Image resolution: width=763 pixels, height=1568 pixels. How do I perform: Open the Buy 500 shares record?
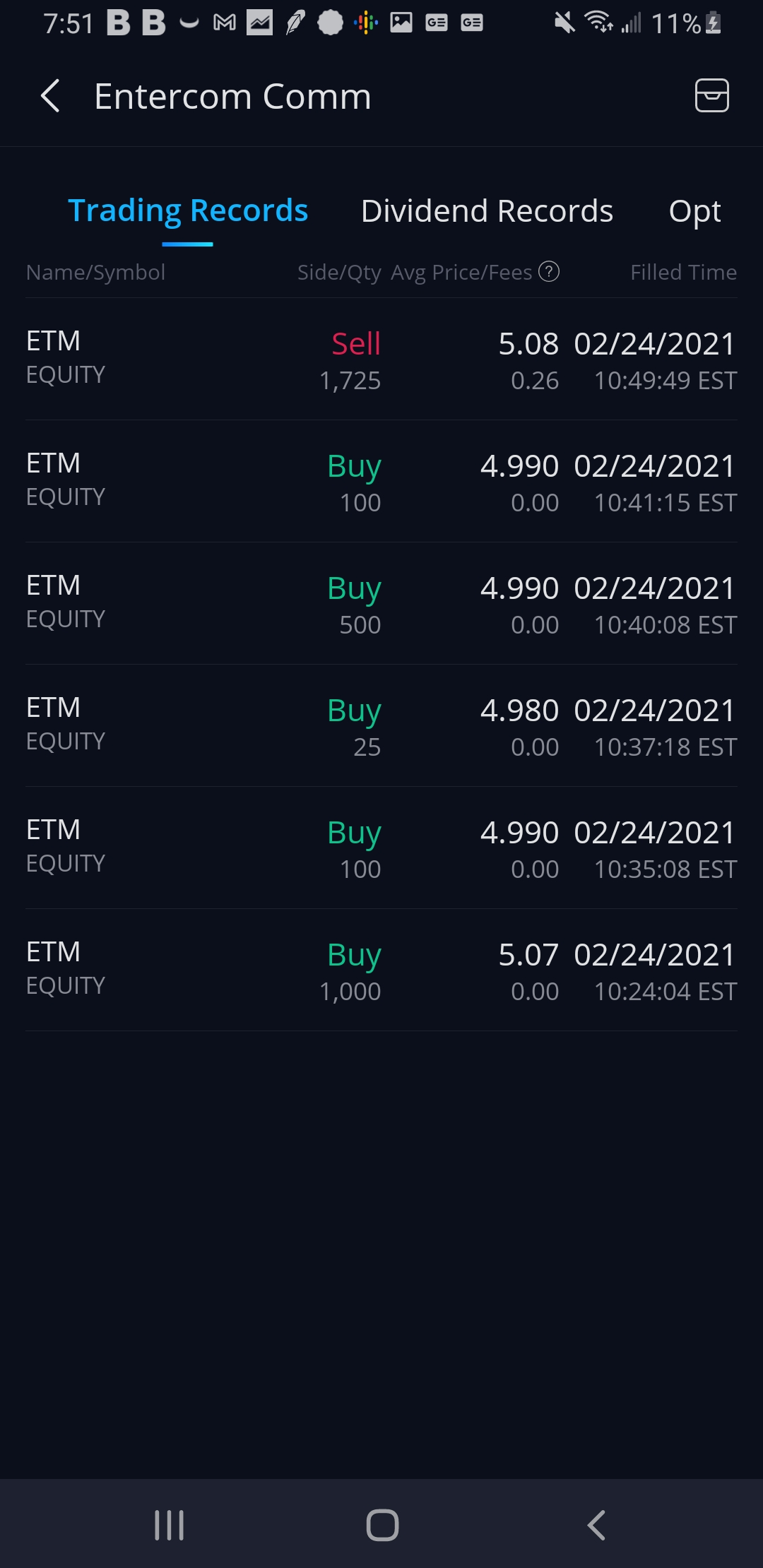pyautogui.click(x=381, y=605)
